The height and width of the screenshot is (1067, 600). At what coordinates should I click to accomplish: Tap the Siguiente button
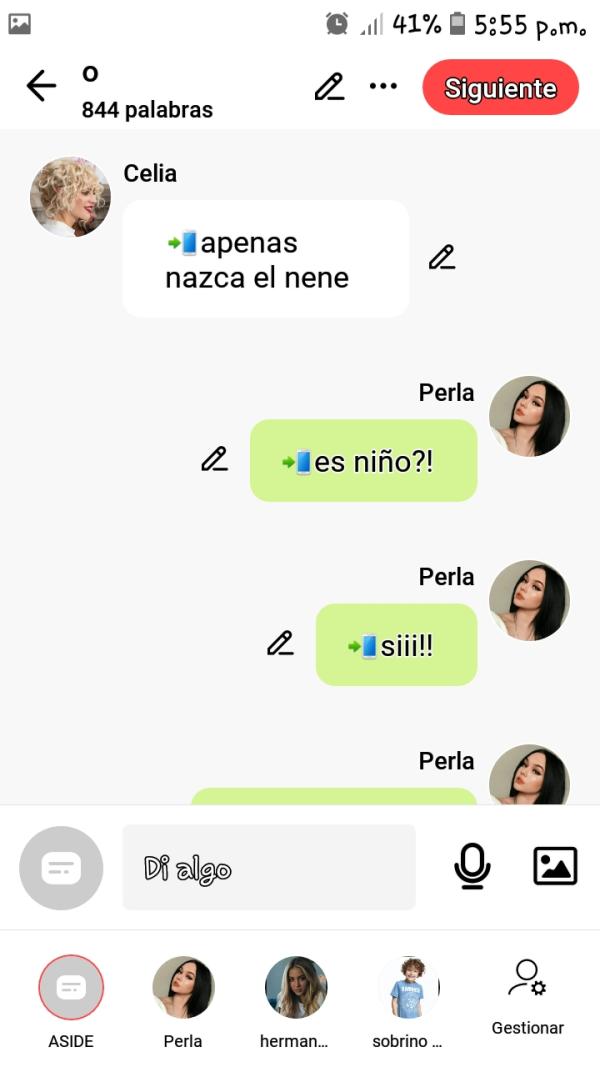click(500, 88)
